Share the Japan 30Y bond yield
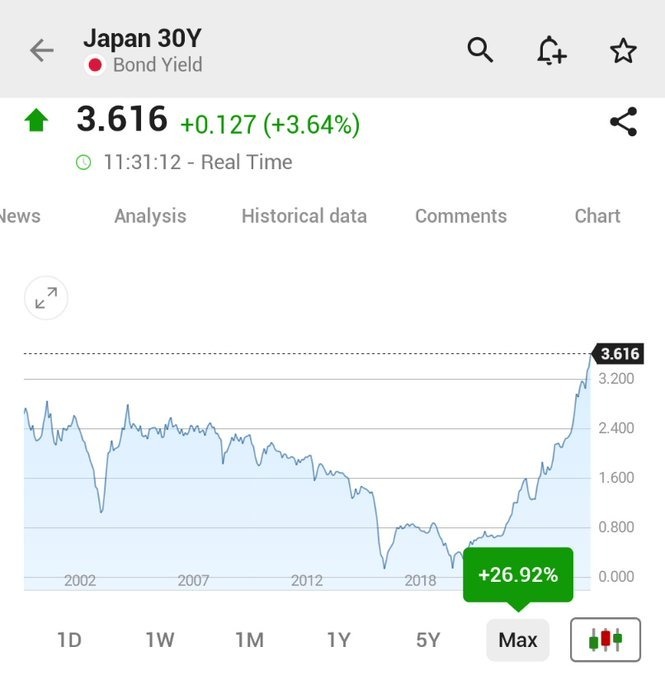The image size is (665, 680). click(x=623, y=123)
